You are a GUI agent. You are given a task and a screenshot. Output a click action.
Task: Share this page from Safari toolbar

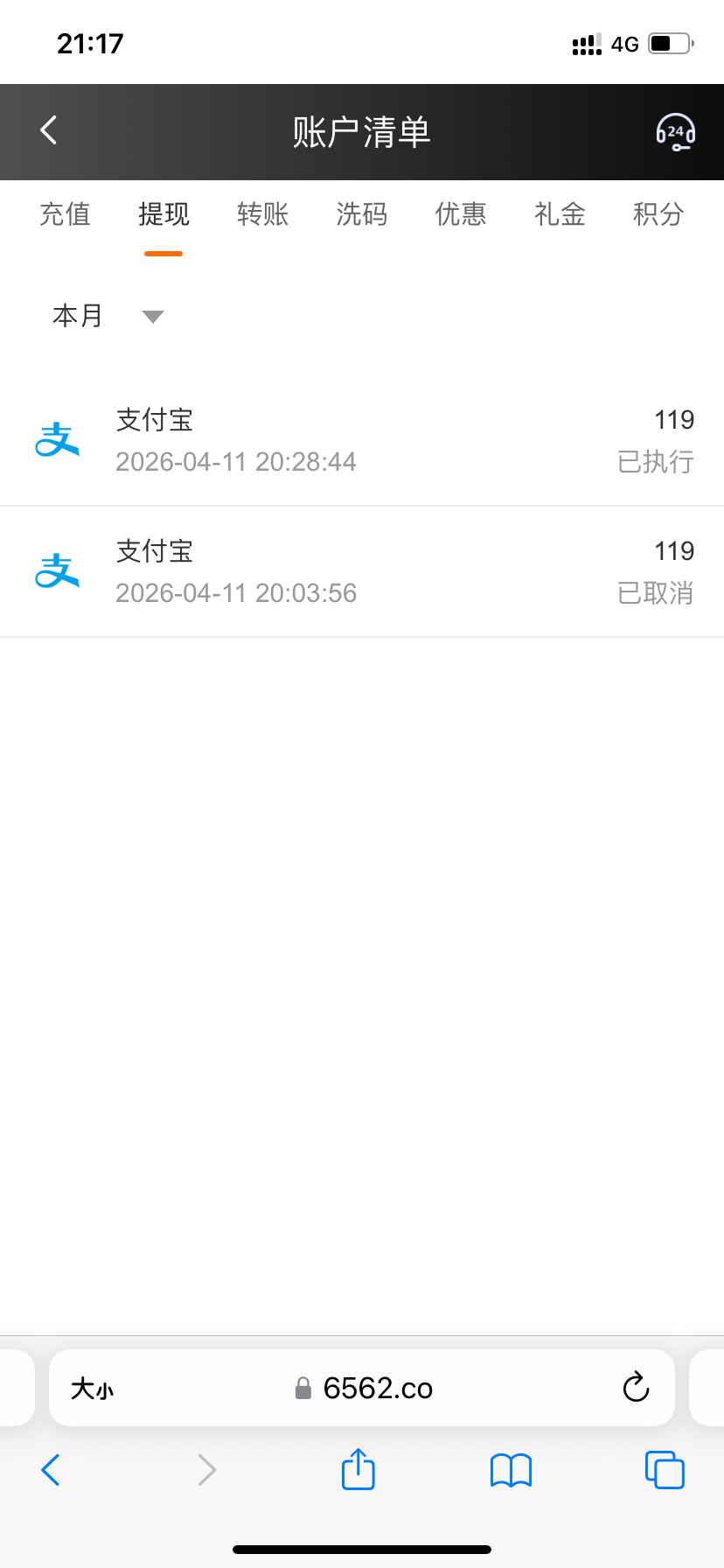pos(358,1469)
